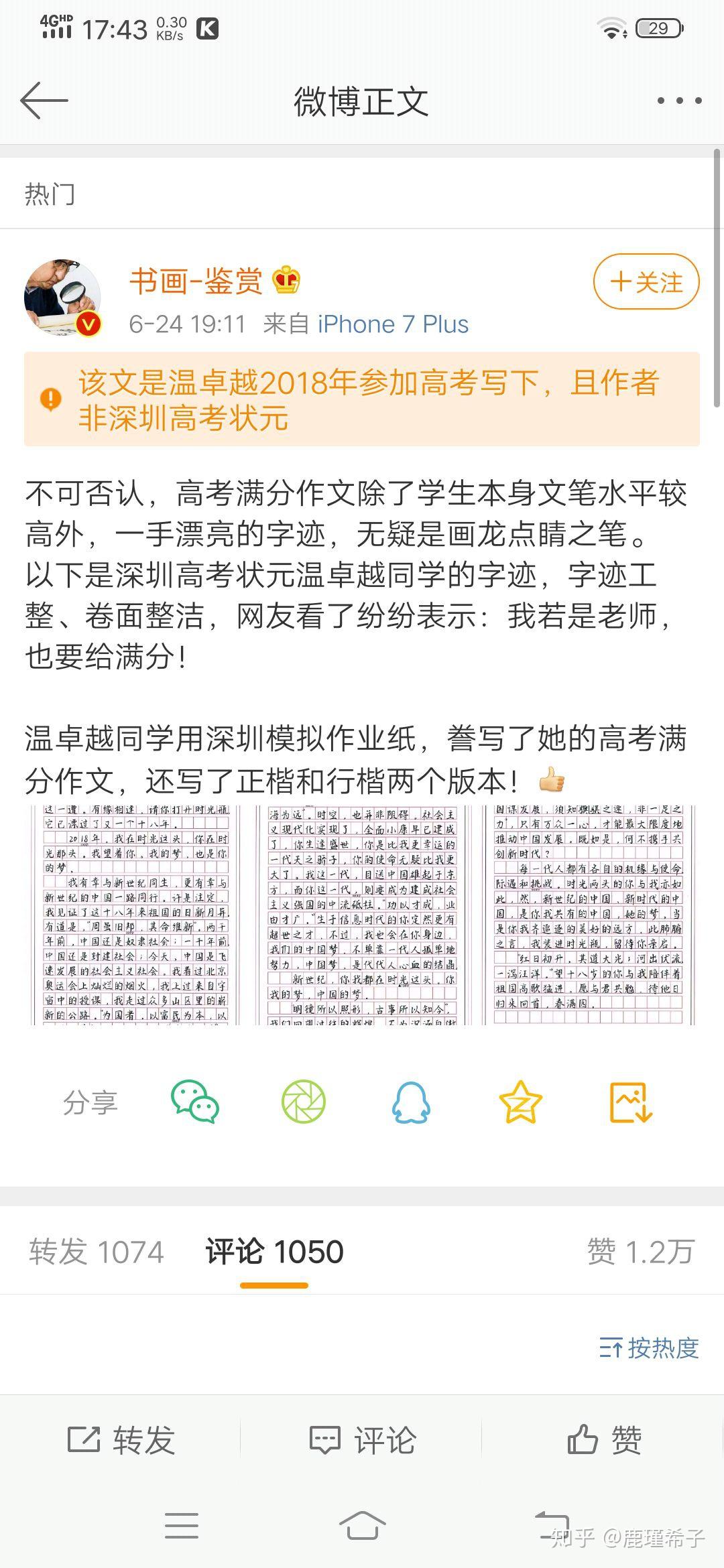724x1568 pixels.
Task: Write a comment via bottom 评论 button
Action: tap(362, 1439)
